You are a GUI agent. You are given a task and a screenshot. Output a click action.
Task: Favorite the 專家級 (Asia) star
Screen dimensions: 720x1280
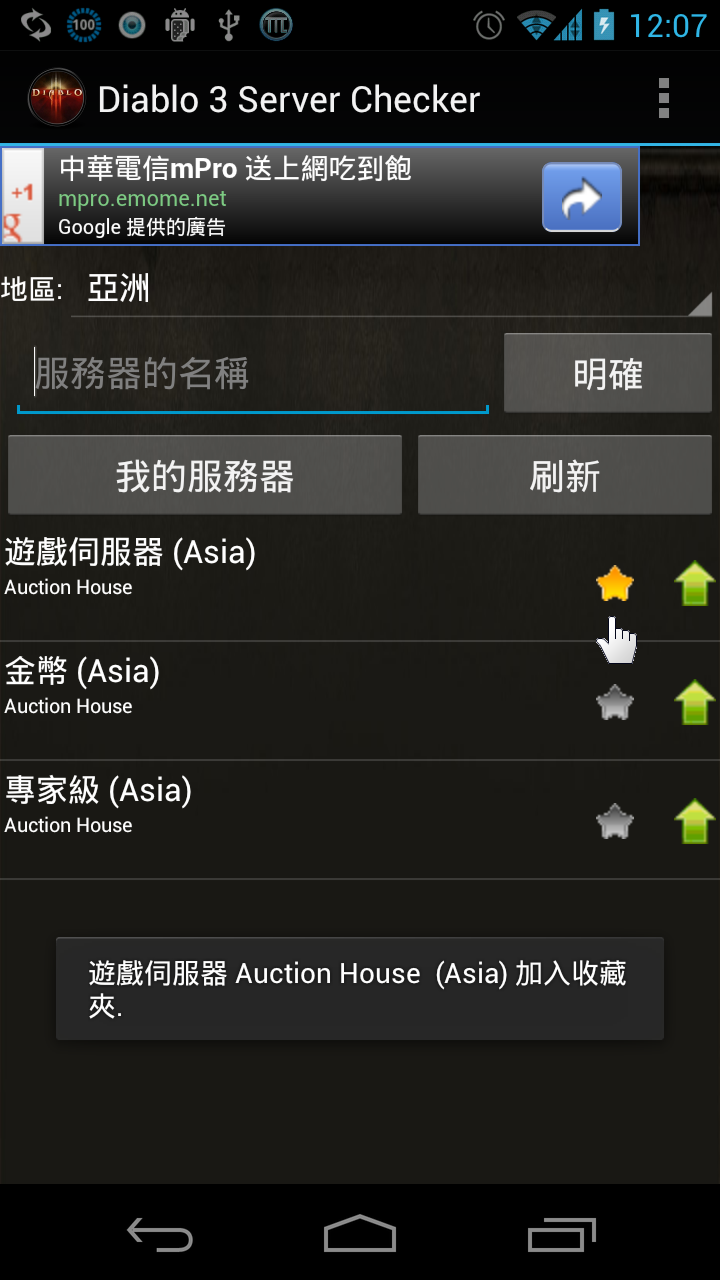(615, 822)
